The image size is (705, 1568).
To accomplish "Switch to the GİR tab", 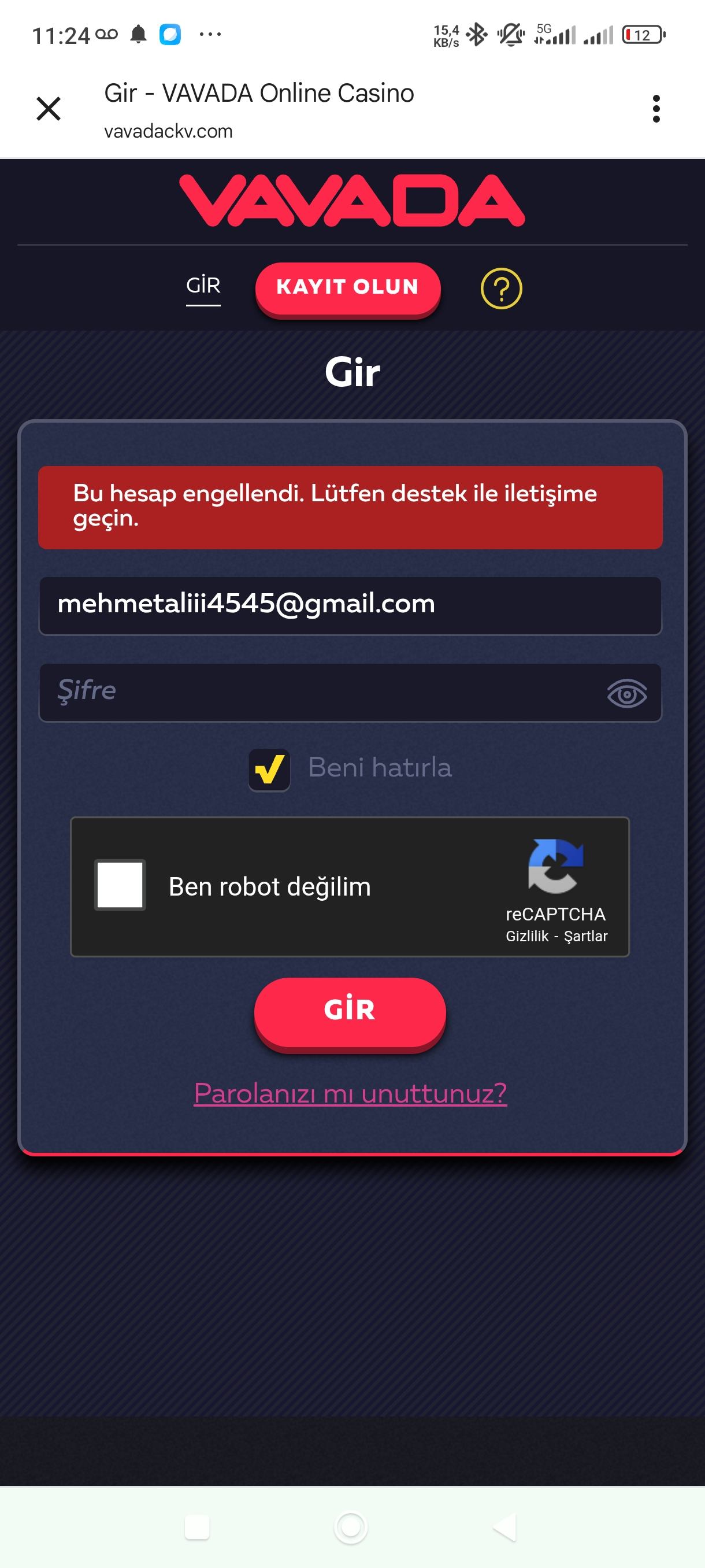I will [x=203, y=286].
